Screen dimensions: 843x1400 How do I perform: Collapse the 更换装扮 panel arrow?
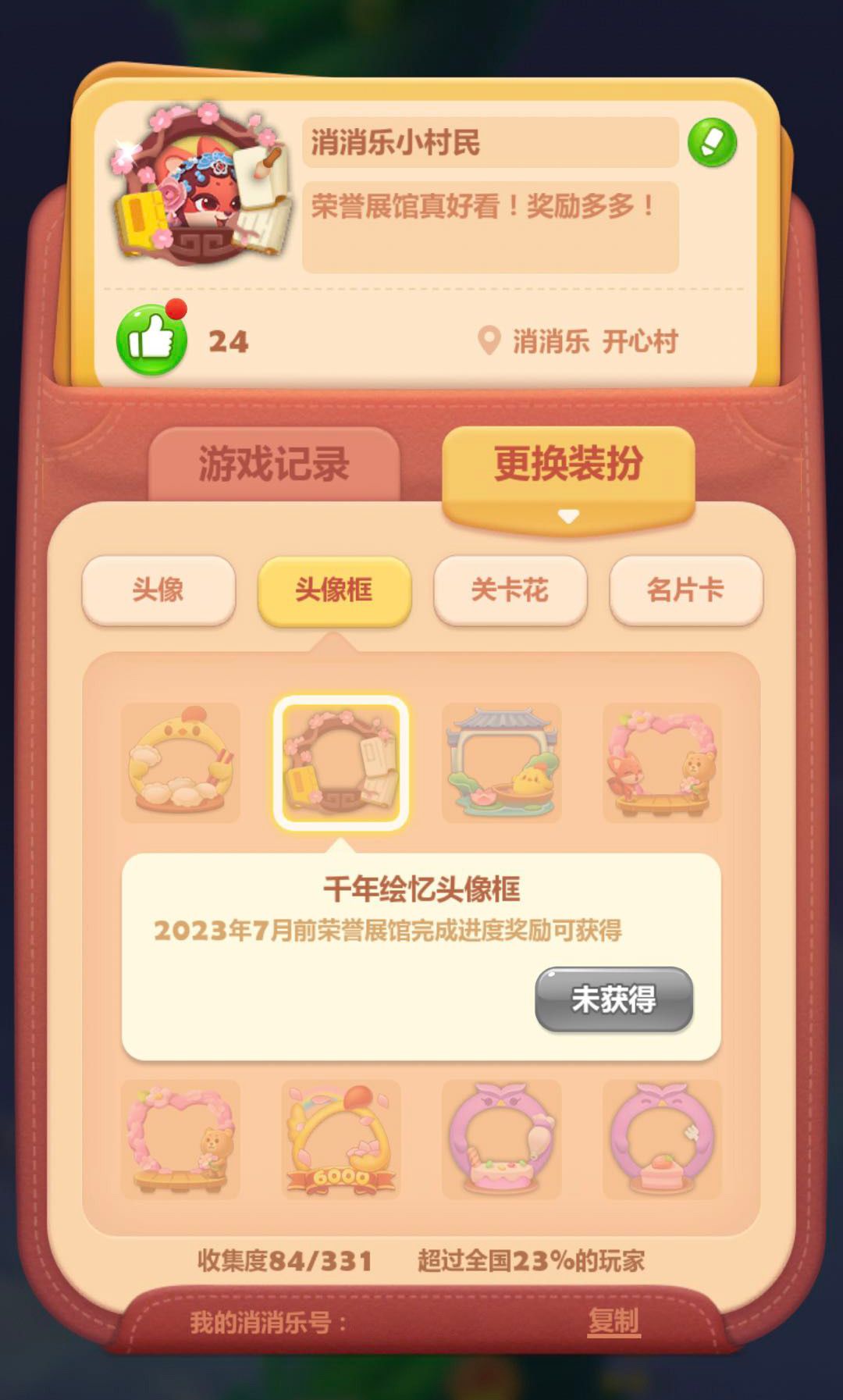(569, 515)
